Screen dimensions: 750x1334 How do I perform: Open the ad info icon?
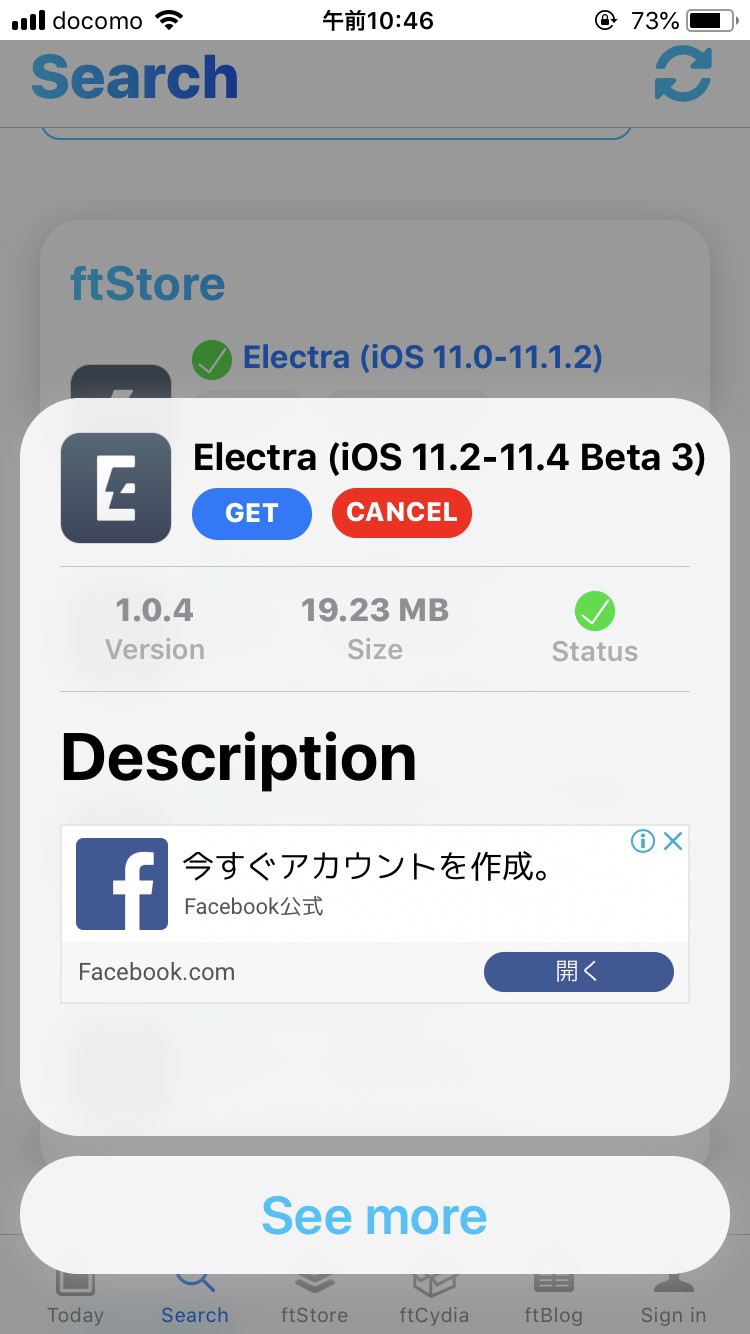point(643,841)
